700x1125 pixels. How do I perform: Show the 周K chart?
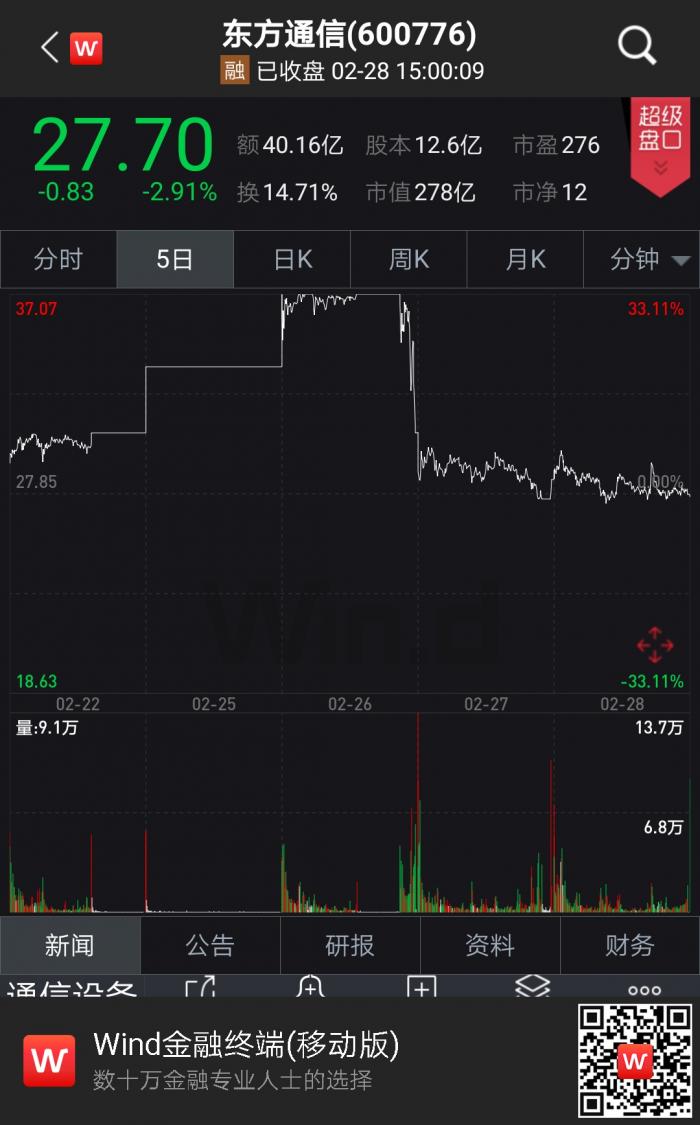[409, 260]
